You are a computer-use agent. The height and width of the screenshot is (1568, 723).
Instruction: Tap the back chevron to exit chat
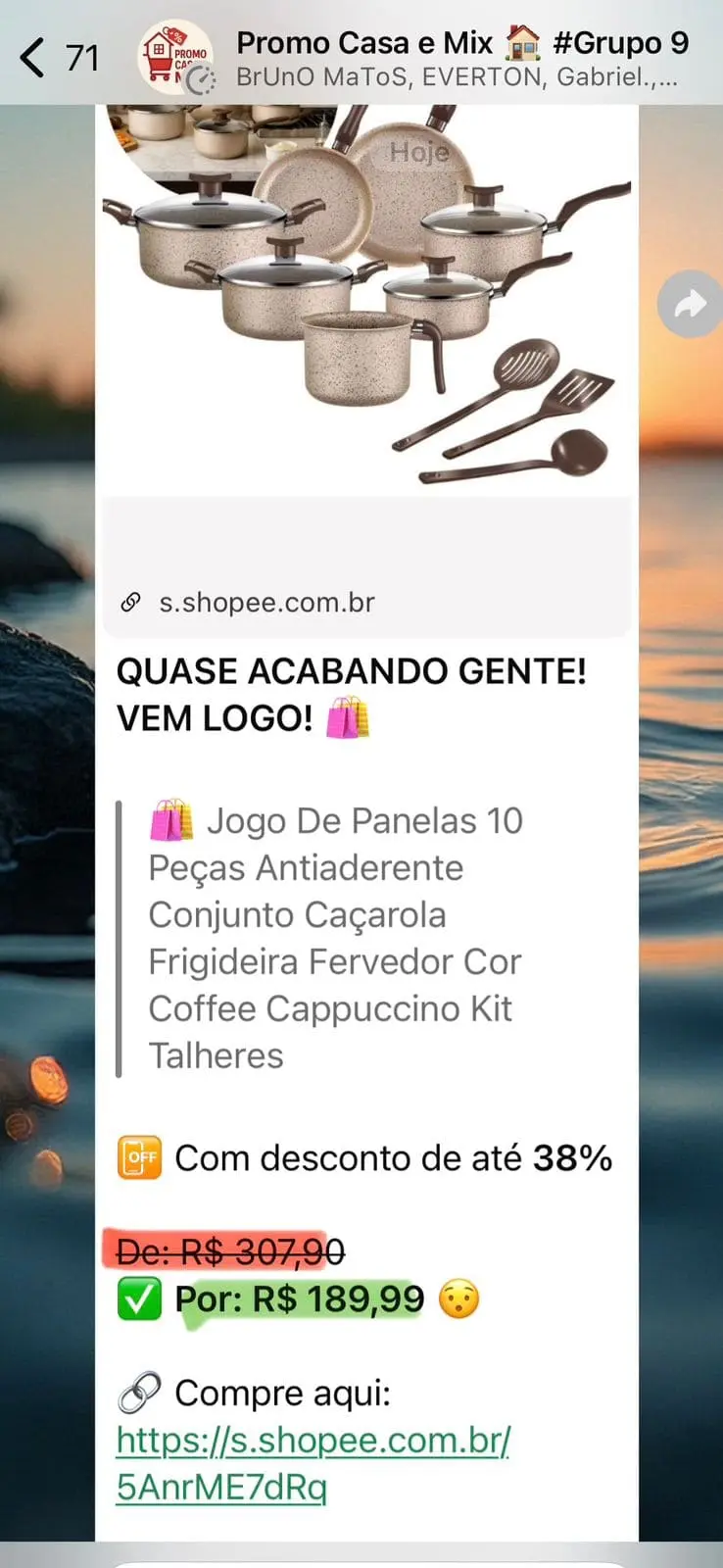tap(33, 57)
